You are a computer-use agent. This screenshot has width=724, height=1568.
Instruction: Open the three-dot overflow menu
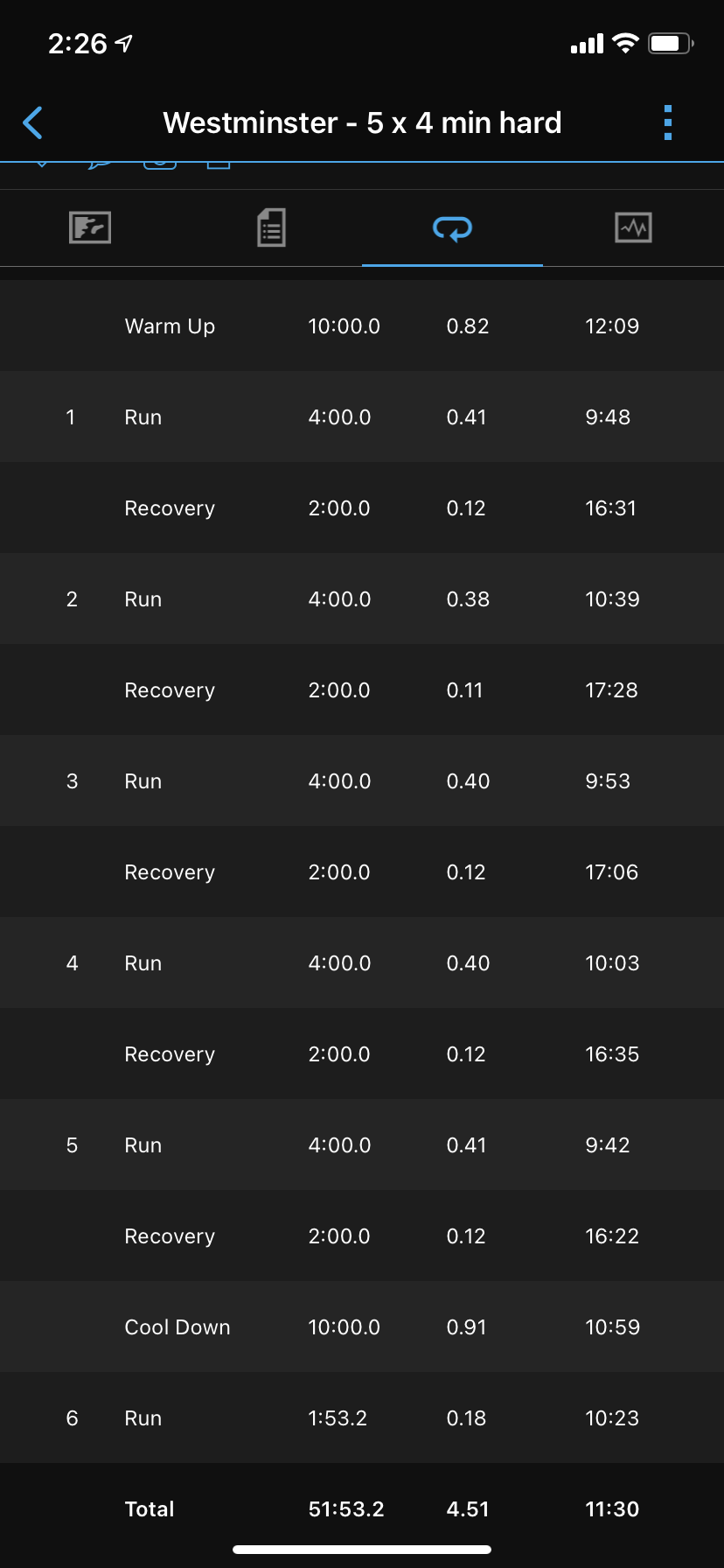click(x=668, y=122)
